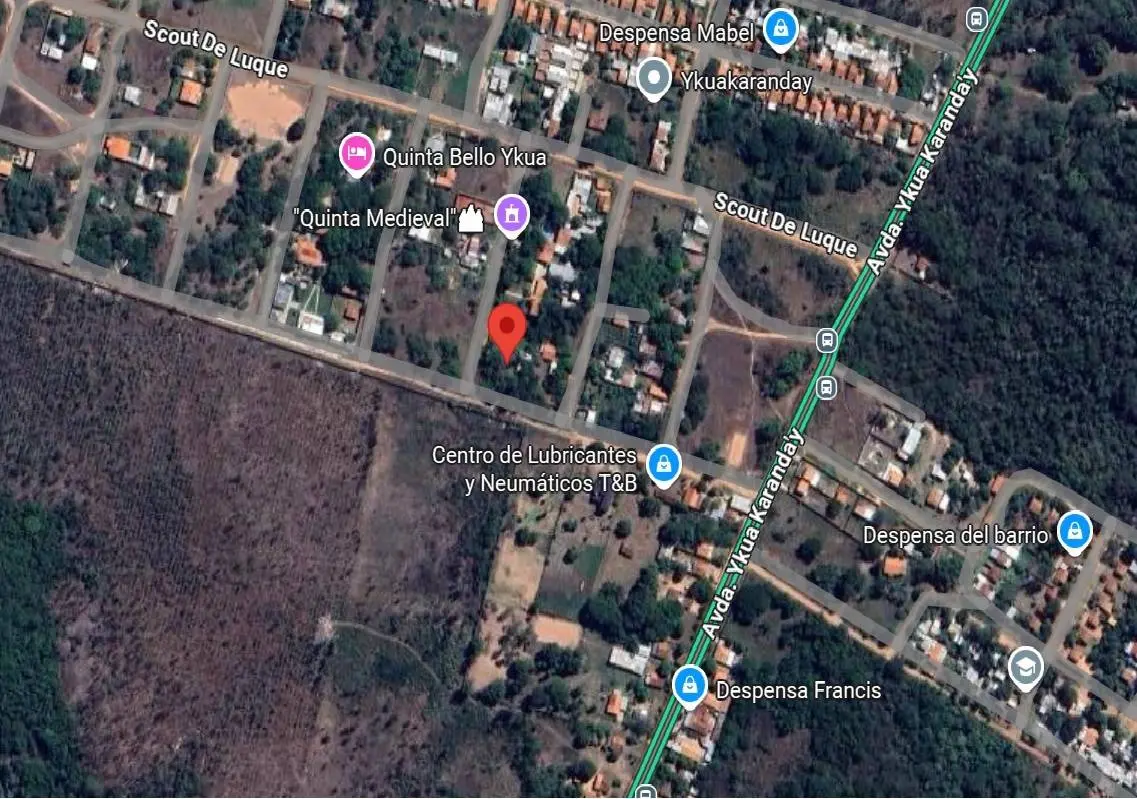Tap the Quinta Medieval purple marker
1137x799 pixels.
click(512, 214)
